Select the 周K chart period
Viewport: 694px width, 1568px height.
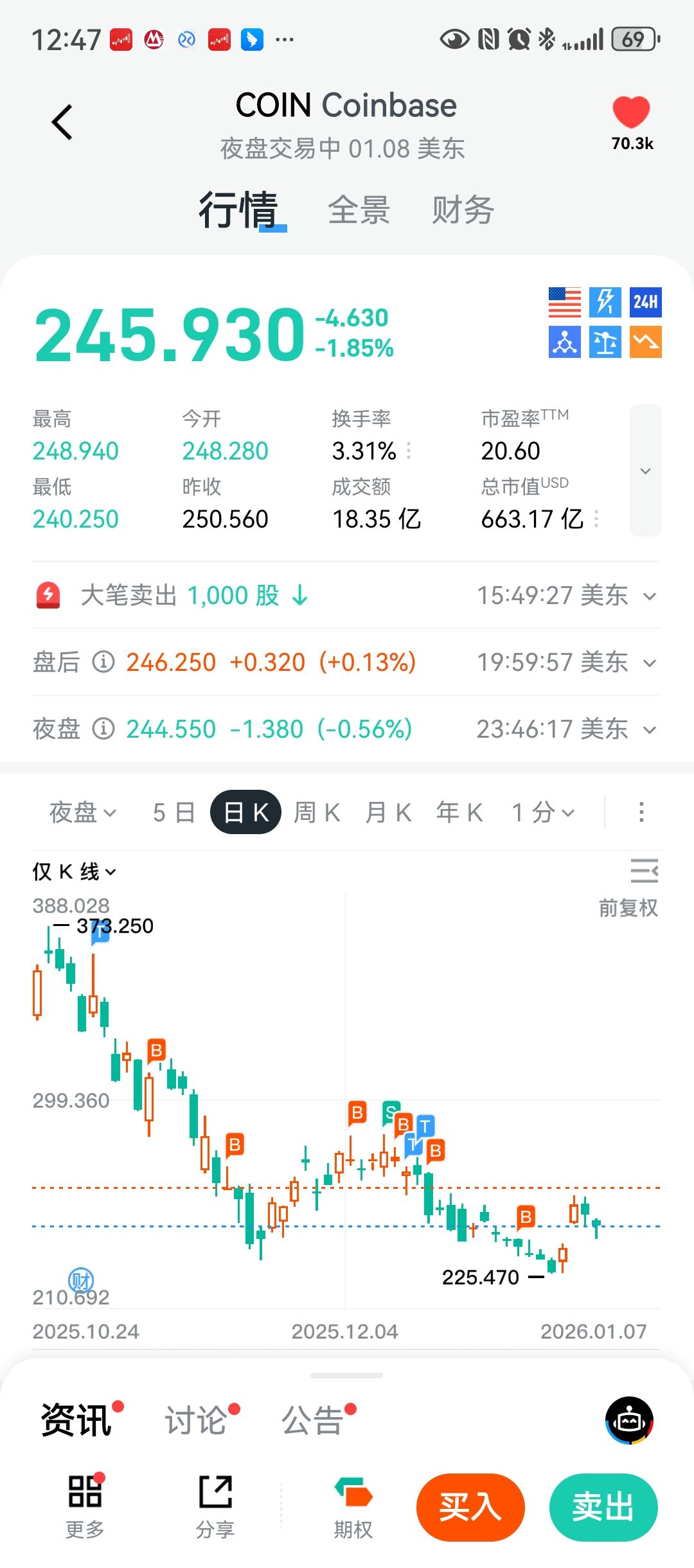(x=317, y=813)
